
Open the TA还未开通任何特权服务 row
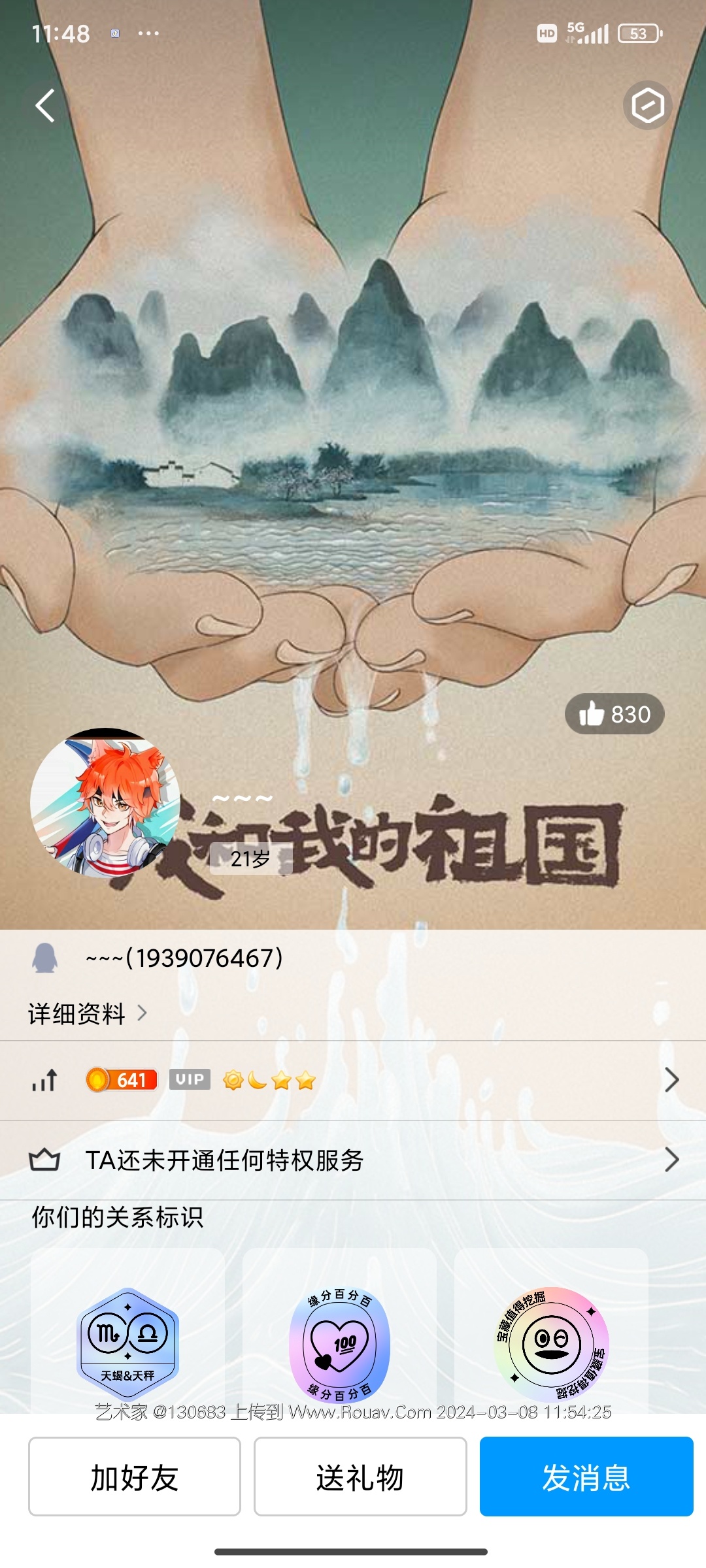click(x=353, y=1160)
